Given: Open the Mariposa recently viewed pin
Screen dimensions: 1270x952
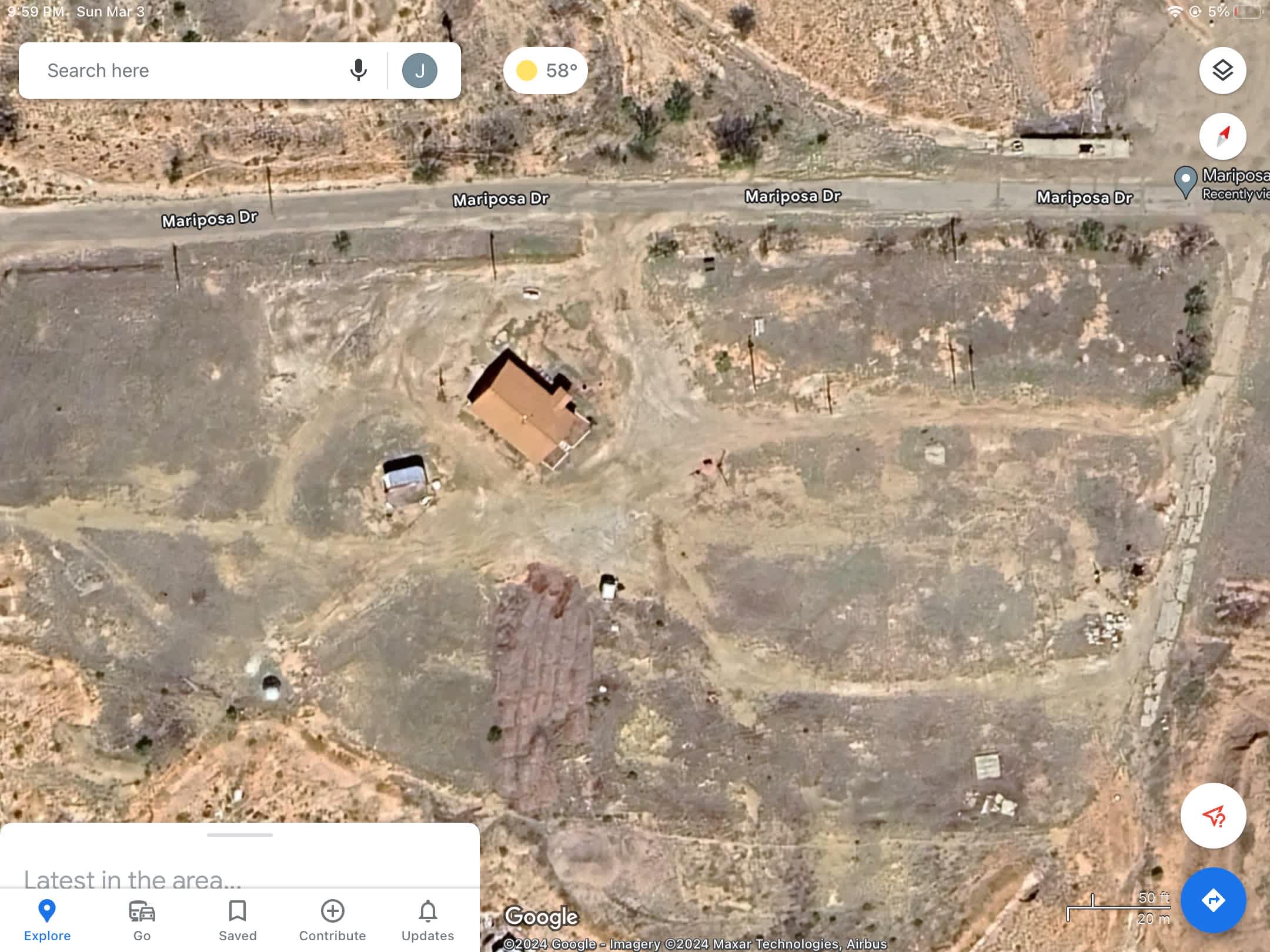Looking at the screenshot, I should (x=1186, y=181).
